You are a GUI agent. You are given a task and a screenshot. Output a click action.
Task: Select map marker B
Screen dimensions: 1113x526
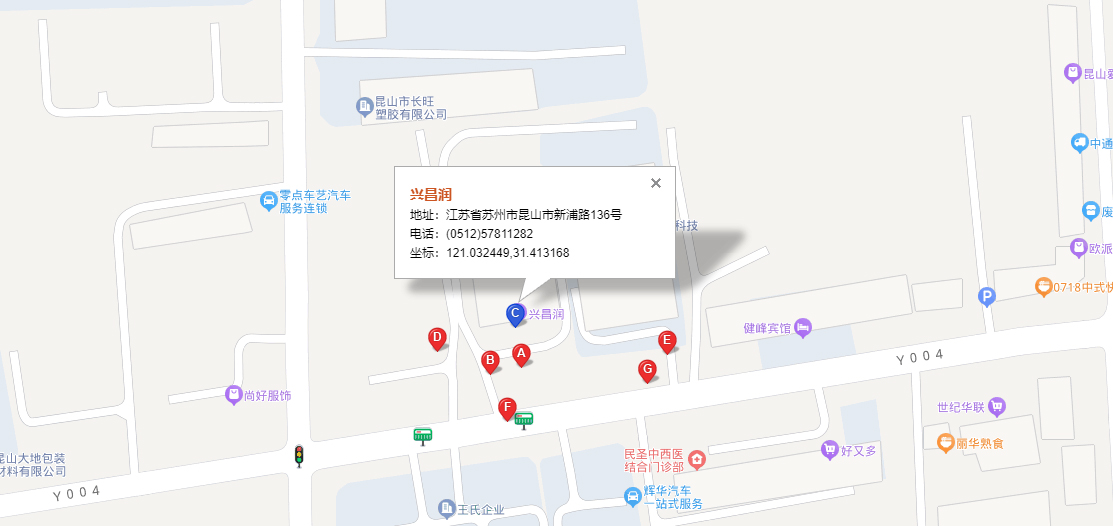[x=490, y=360]
